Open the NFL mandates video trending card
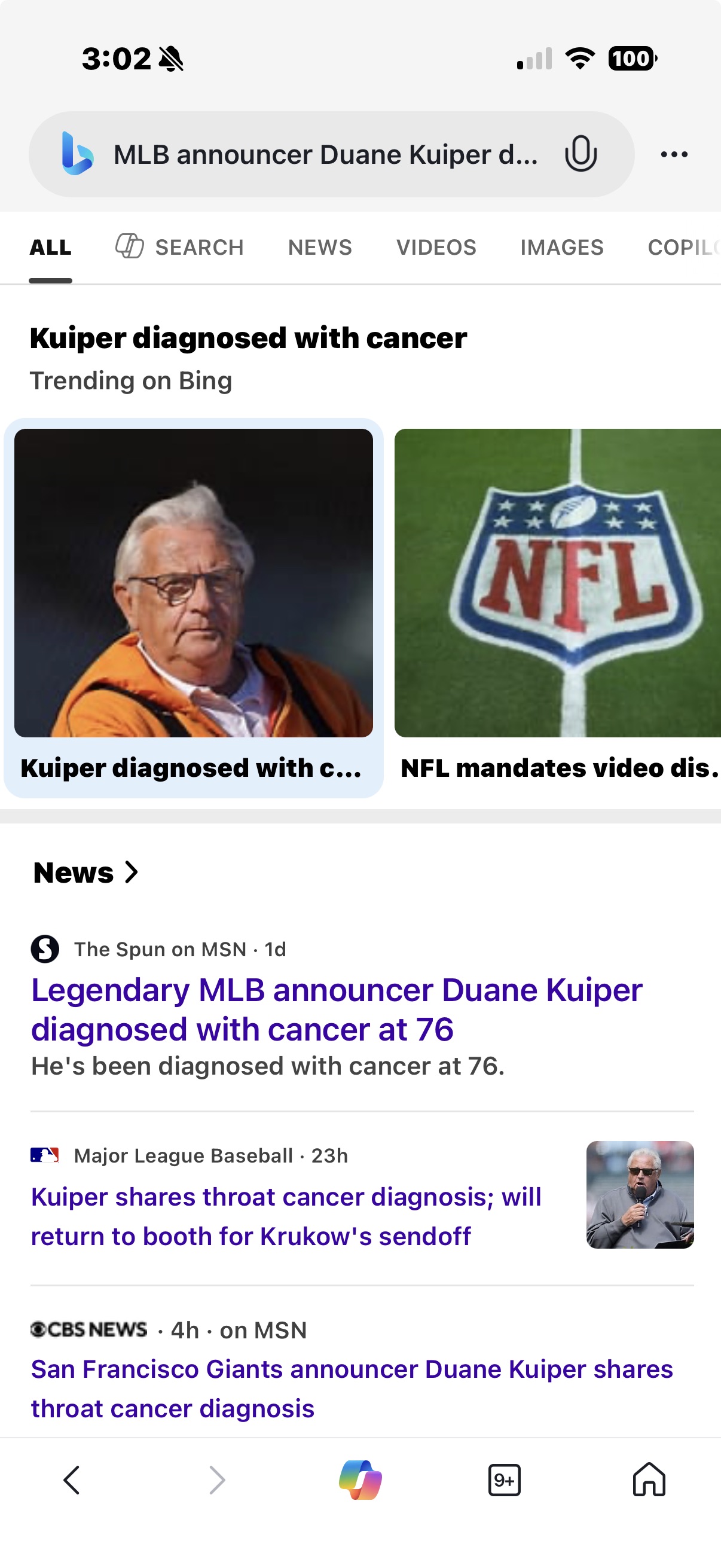The image size is (721, 1568). 557,608
